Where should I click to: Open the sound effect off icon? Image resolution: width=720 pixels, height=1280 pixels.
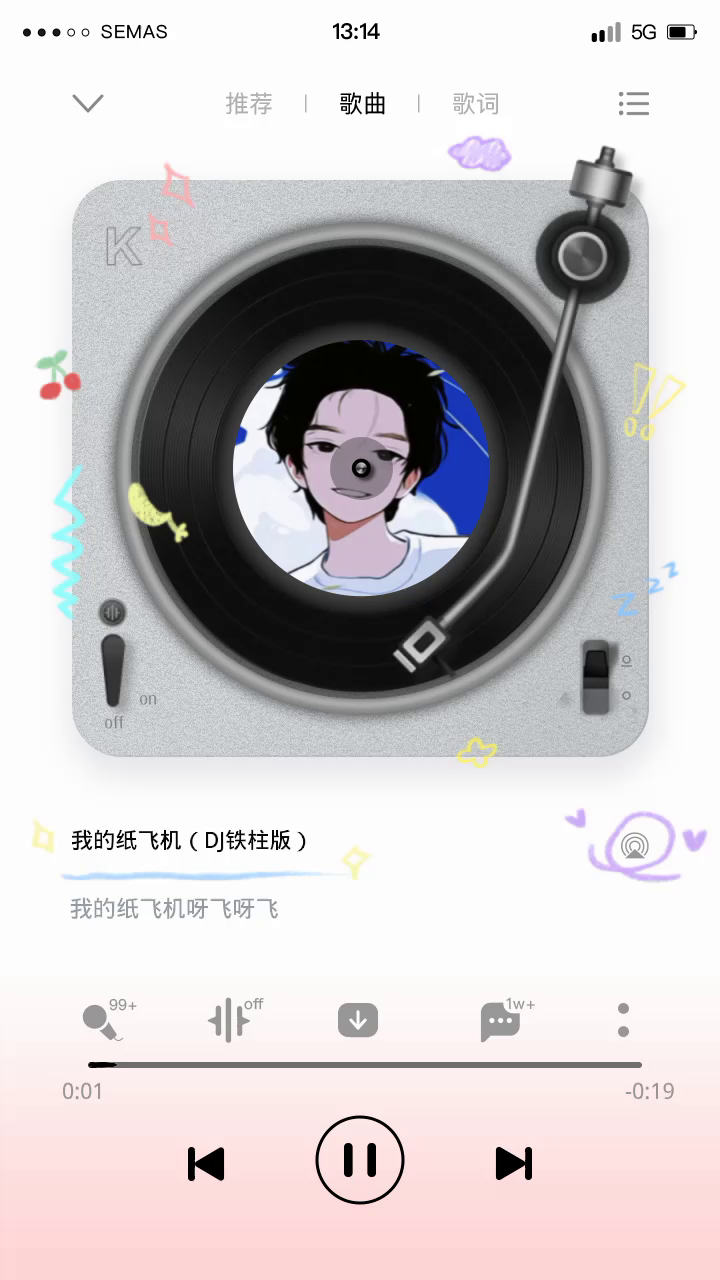[232, 1020]
